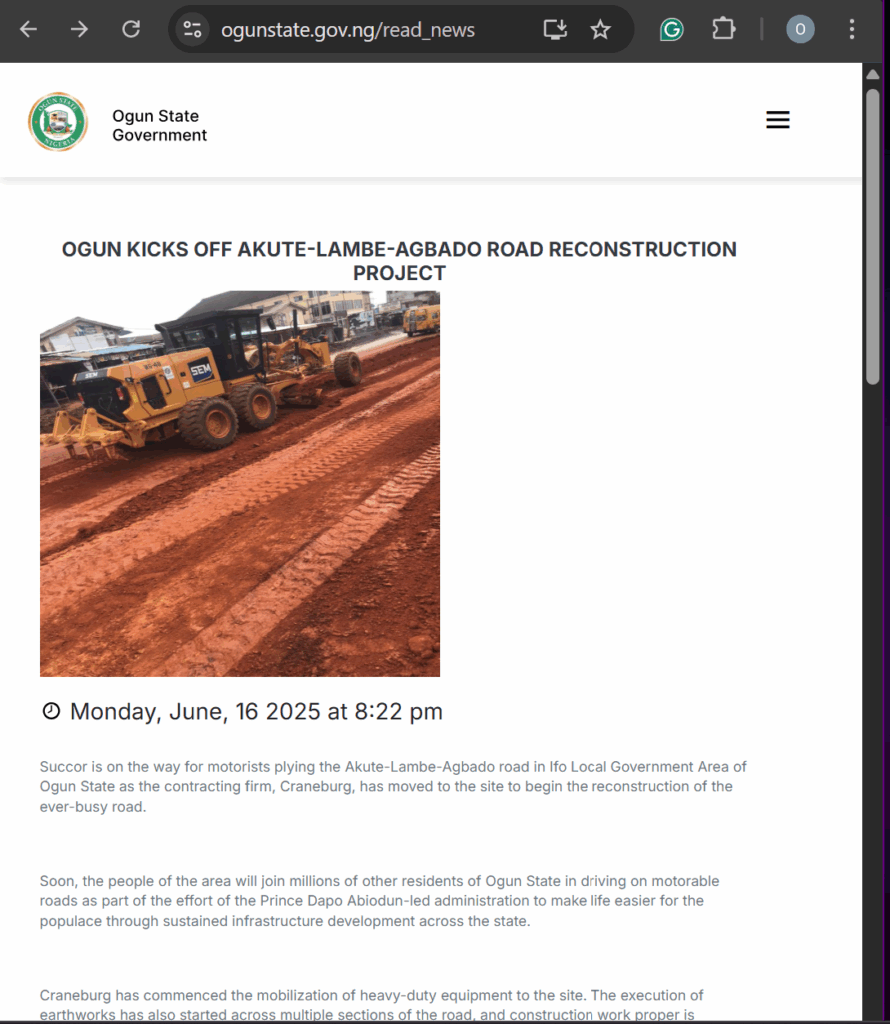View site information in the address bar

click(x=193, y=29)
